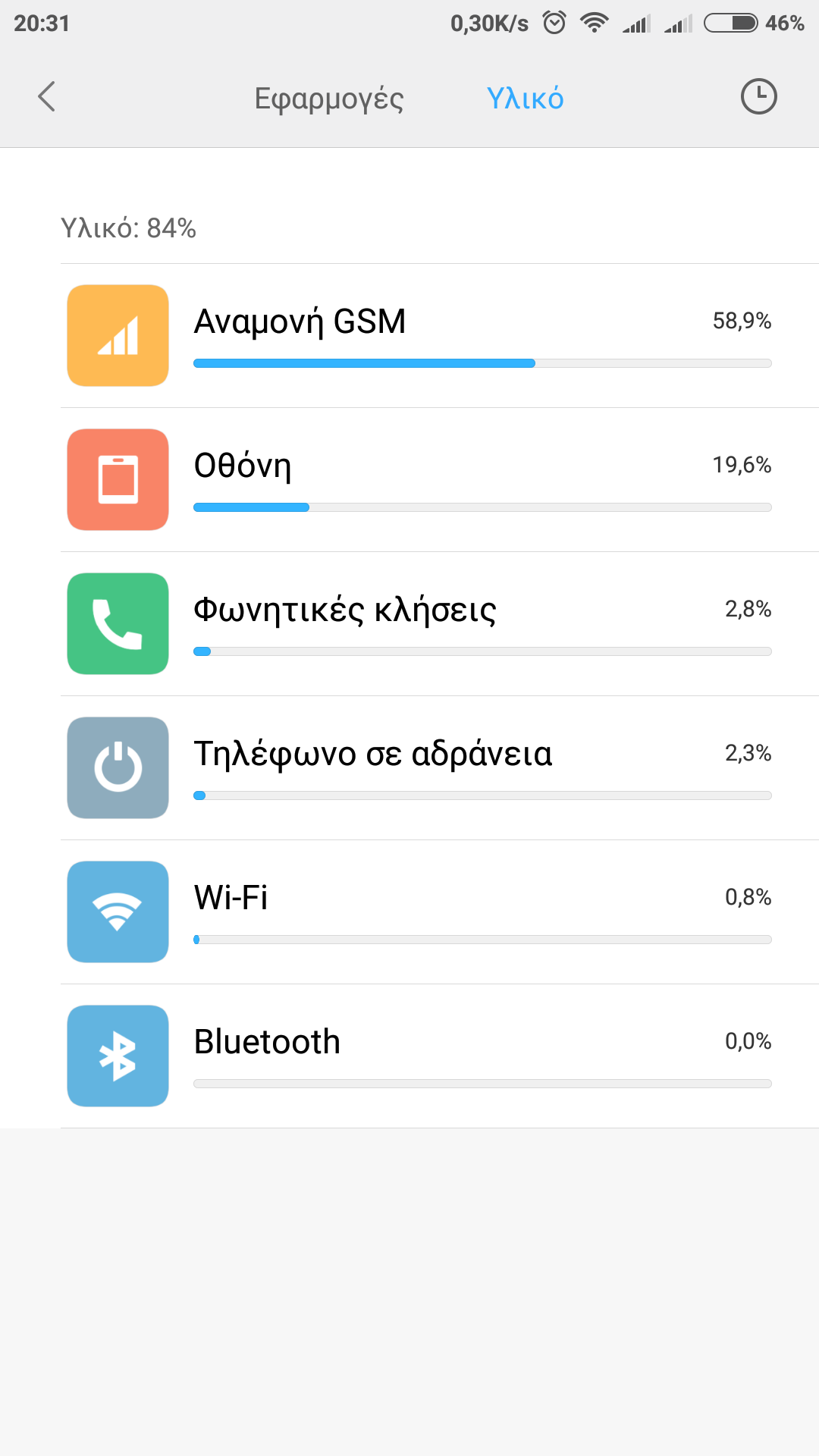View Φωνητικές κλήσεις battery usage
819x1456 pixels.
[x=440, y=624]
